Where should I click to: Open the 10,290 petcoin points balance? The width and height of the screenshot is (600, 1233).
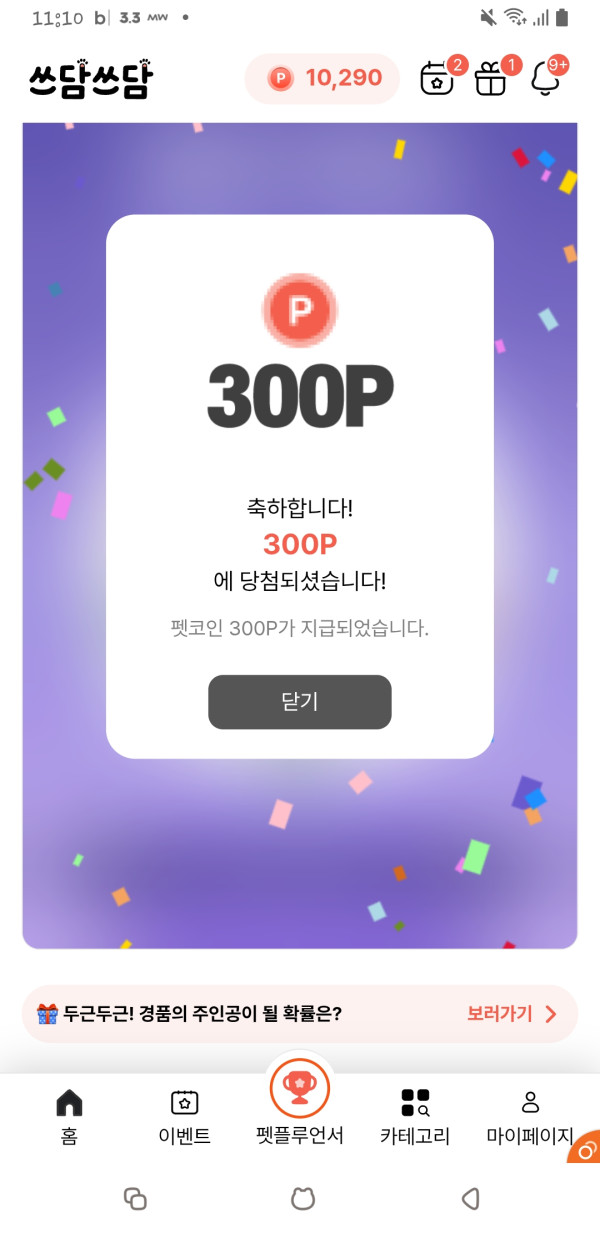click(322, 78)
